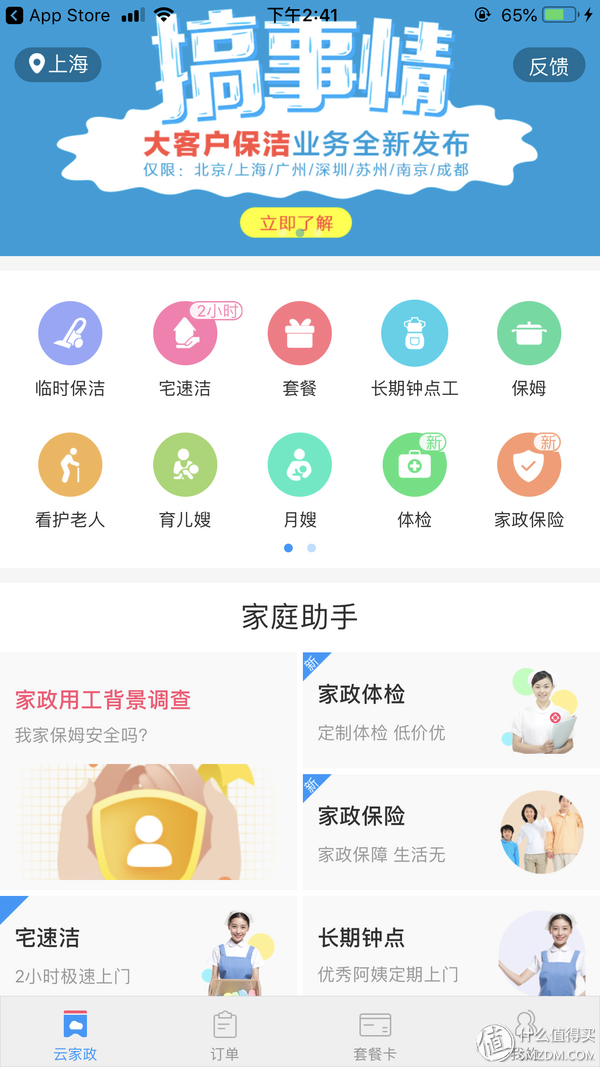
Task: View the 家政用工背景调查 card
Action: pyautogui.click(x=148, y=770)
